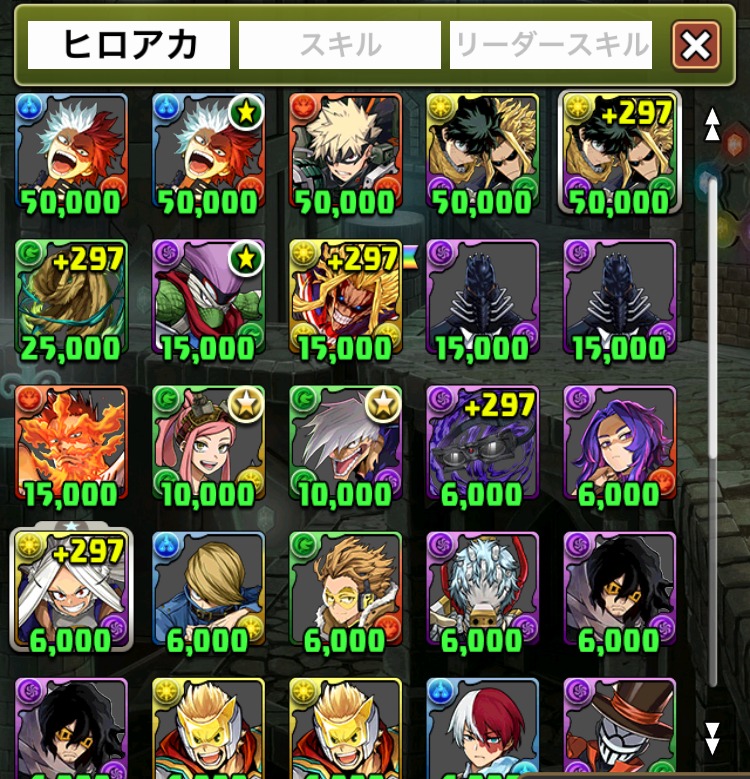
Task: Select the Bakugo card priced 50,000
Action: click(344, 153)
